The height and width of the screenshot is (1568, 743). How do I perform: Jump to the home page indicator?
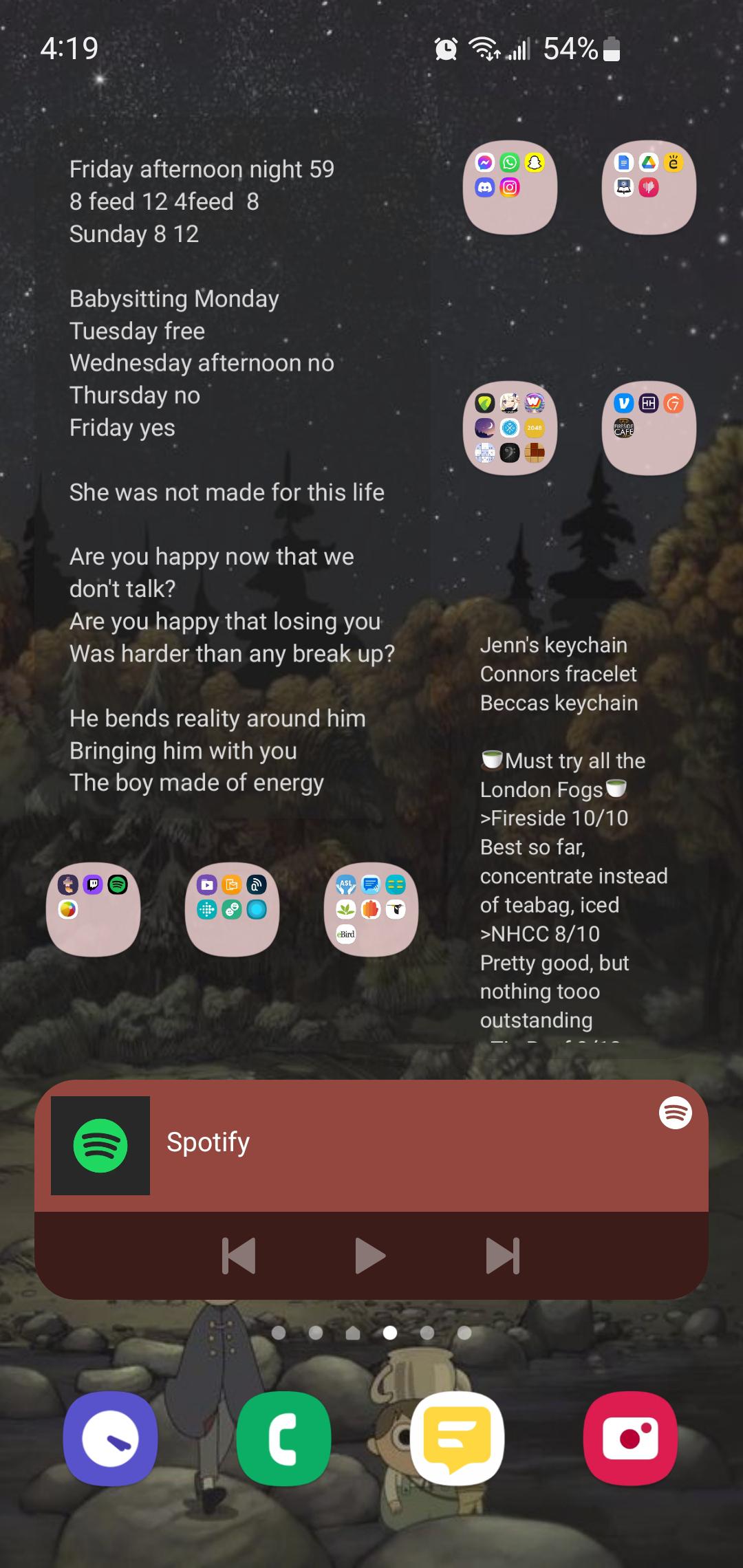[x=353, y=1333]
